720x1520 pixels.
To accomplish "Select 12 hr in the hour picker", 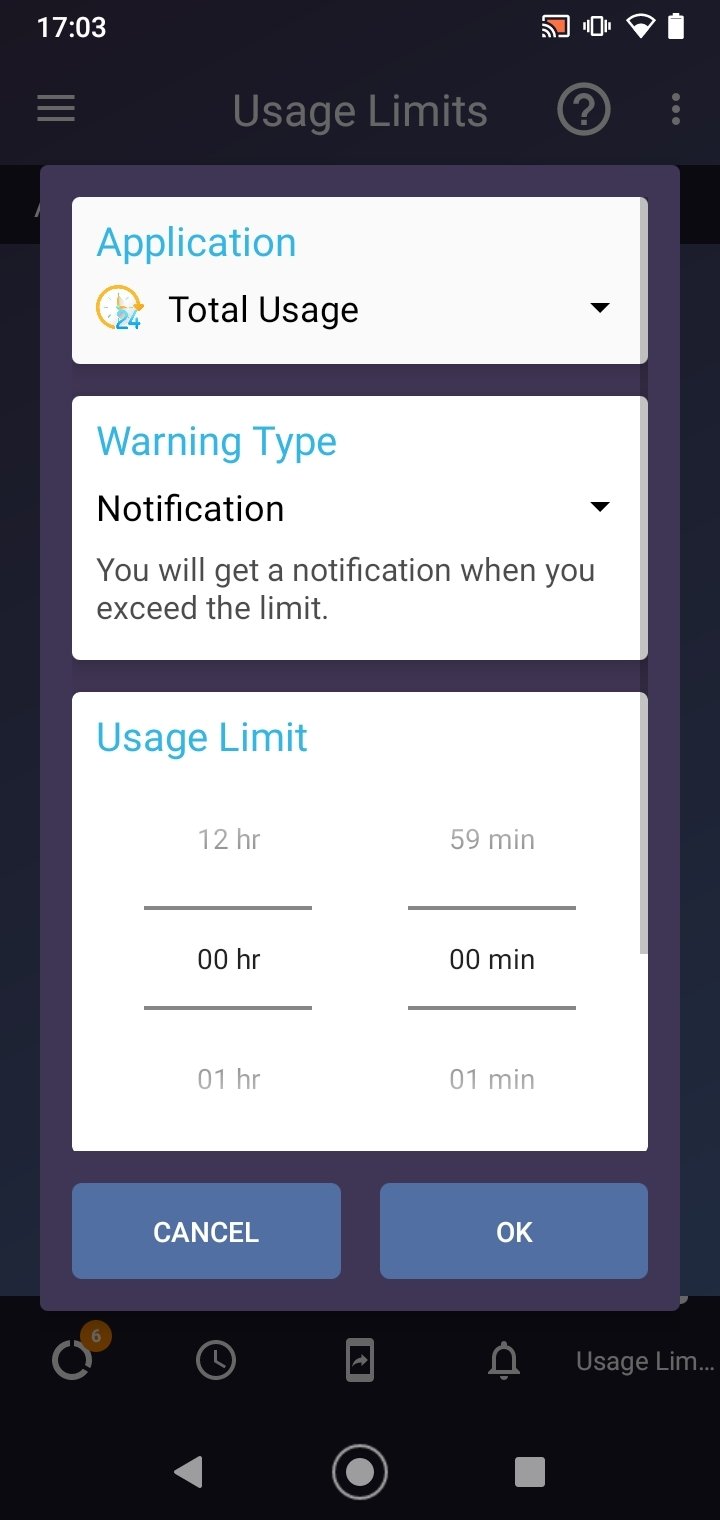I will click(x=228, y=839).
